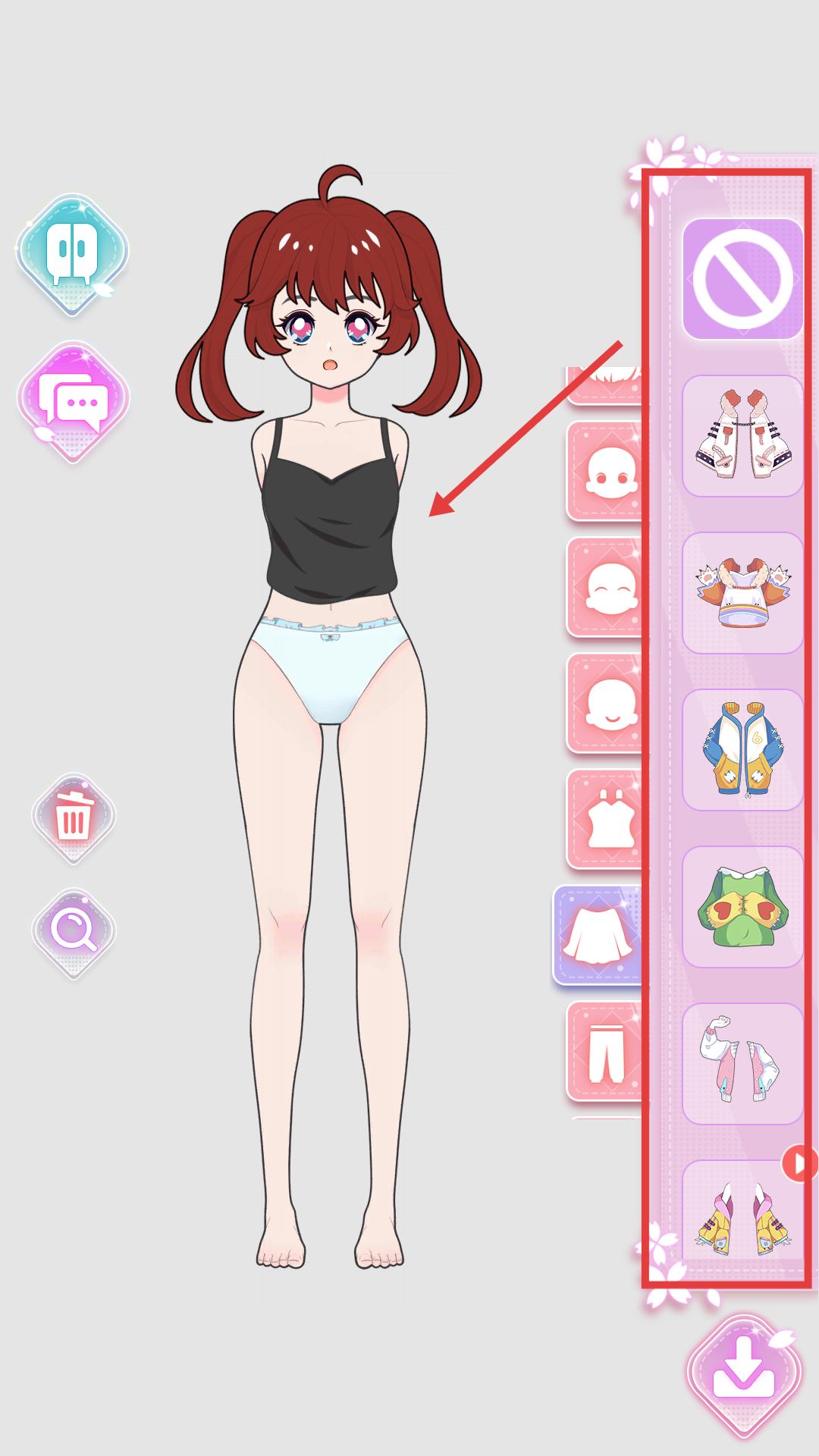
Task: Tap the magnifying glass zoom icon
Action: click(x=74, y=932)
